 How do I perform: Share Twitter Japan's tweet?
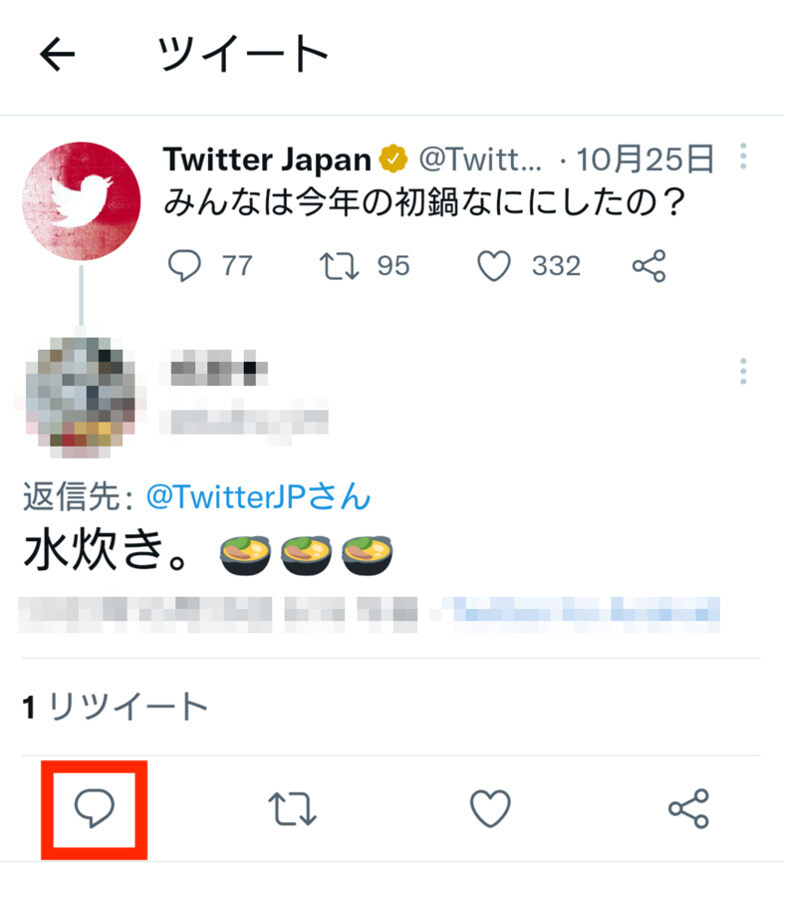[x=649, y=265]
